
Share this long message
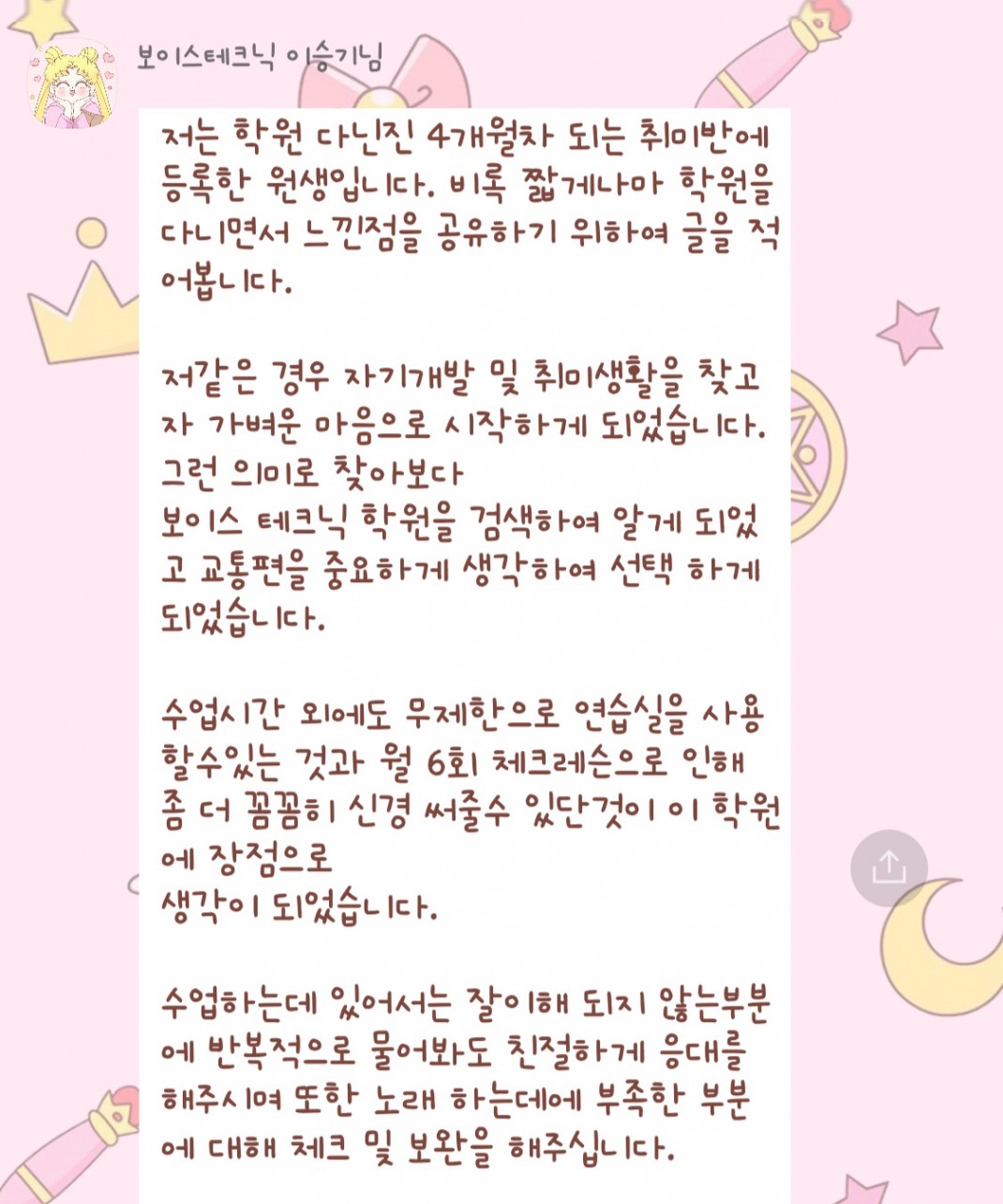pos(888,868)
